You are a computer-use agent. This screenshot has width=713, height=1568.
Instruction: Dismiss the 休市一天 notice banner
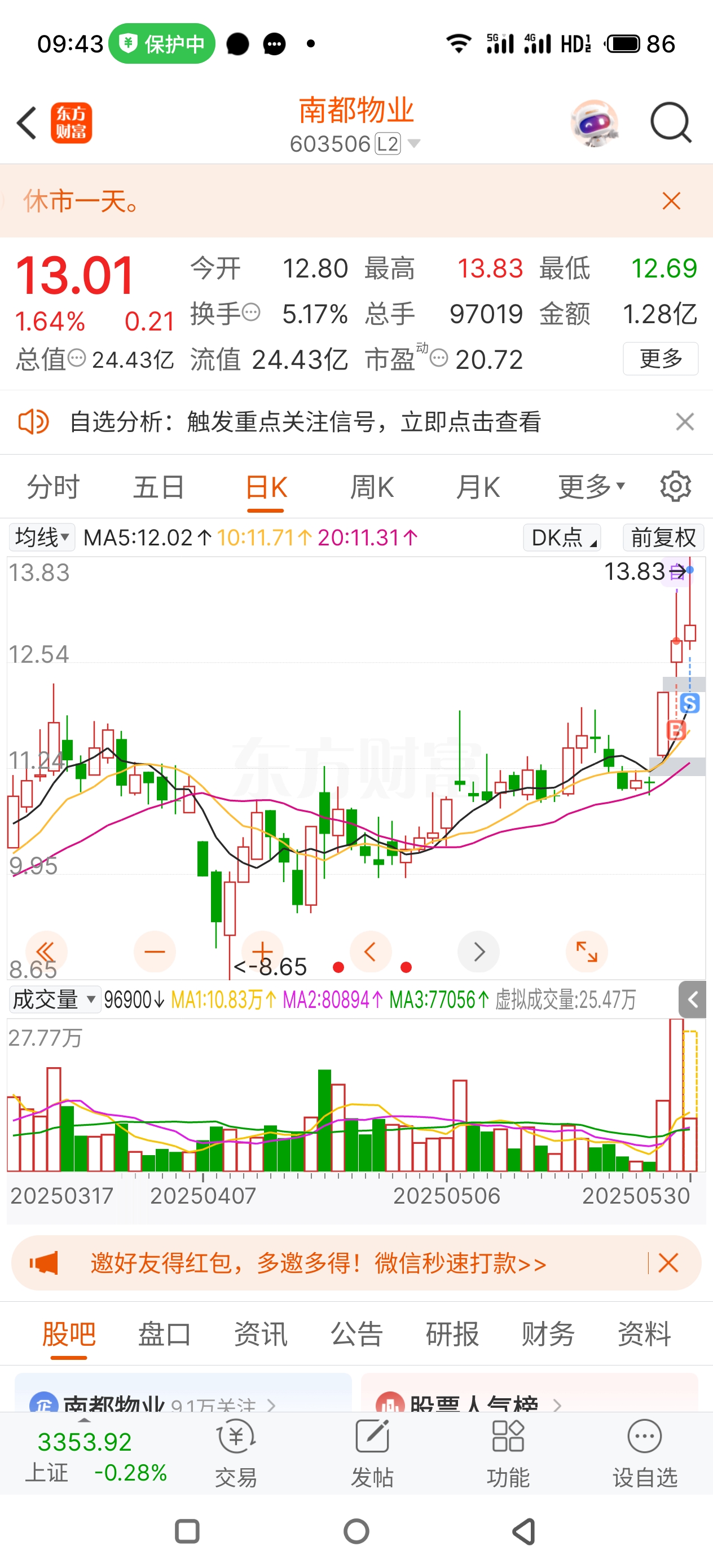pyautogui.click(x=671, y=201)
